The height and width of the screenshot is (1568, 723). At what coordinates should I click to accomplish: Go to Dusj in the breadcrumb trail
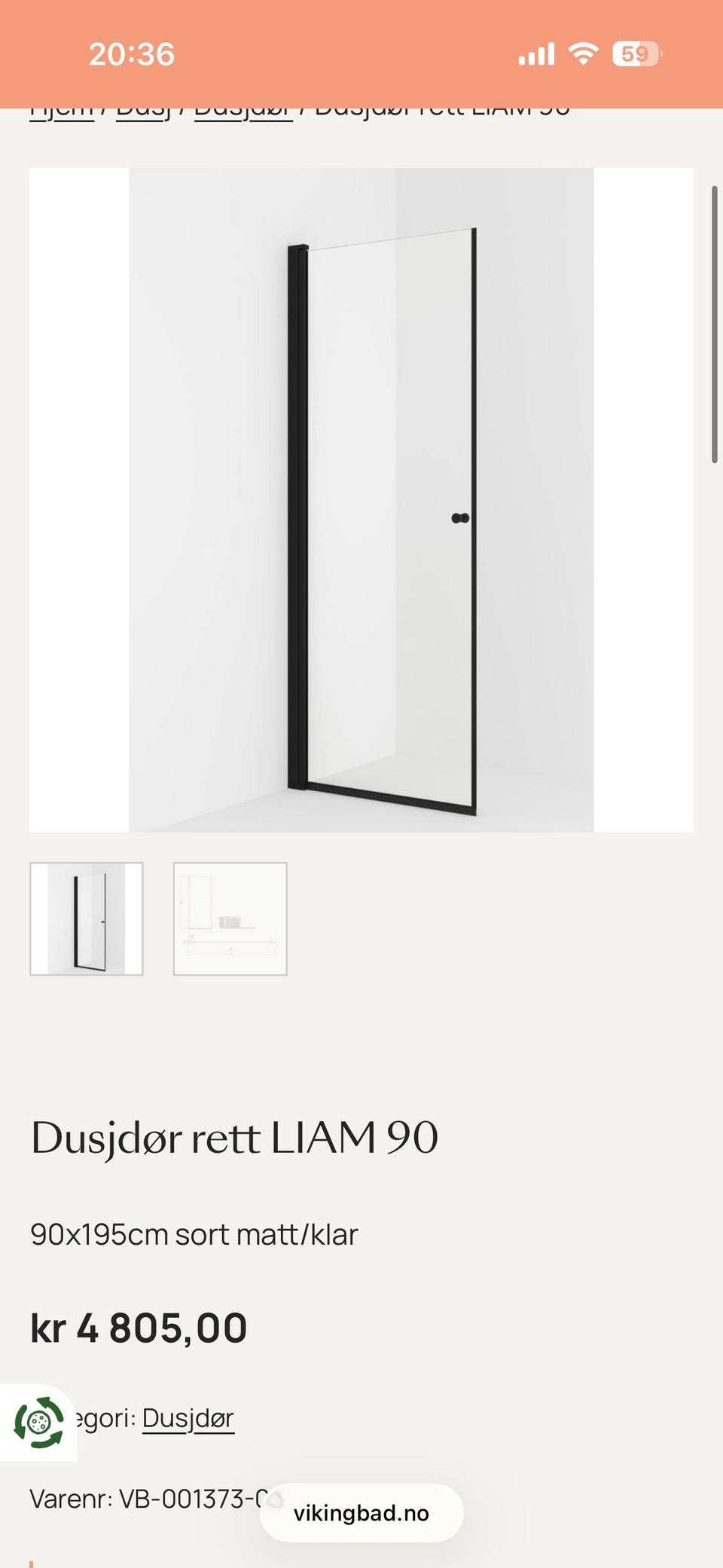tap(143, 112)
